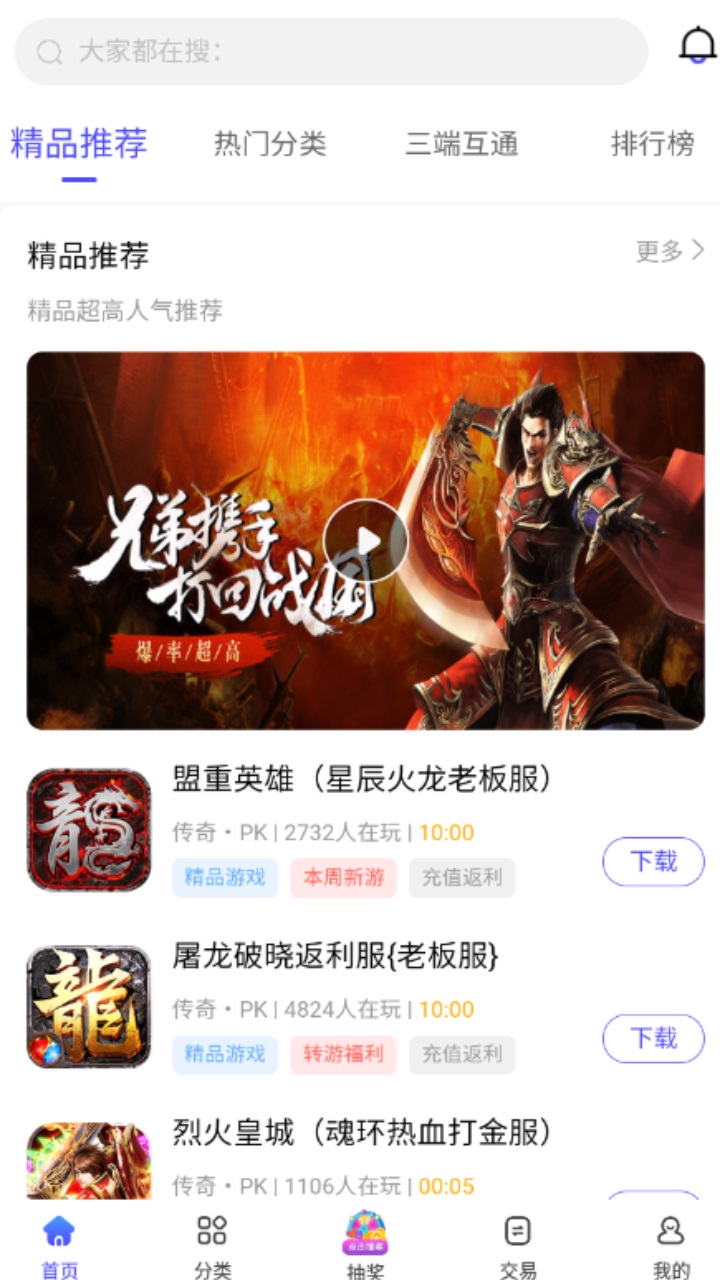Image resolution: width=720 pixels, height=1280 pixels.
Task: Download 屠龙破晓返利服{老板服}
Action: click(653, 1038)
